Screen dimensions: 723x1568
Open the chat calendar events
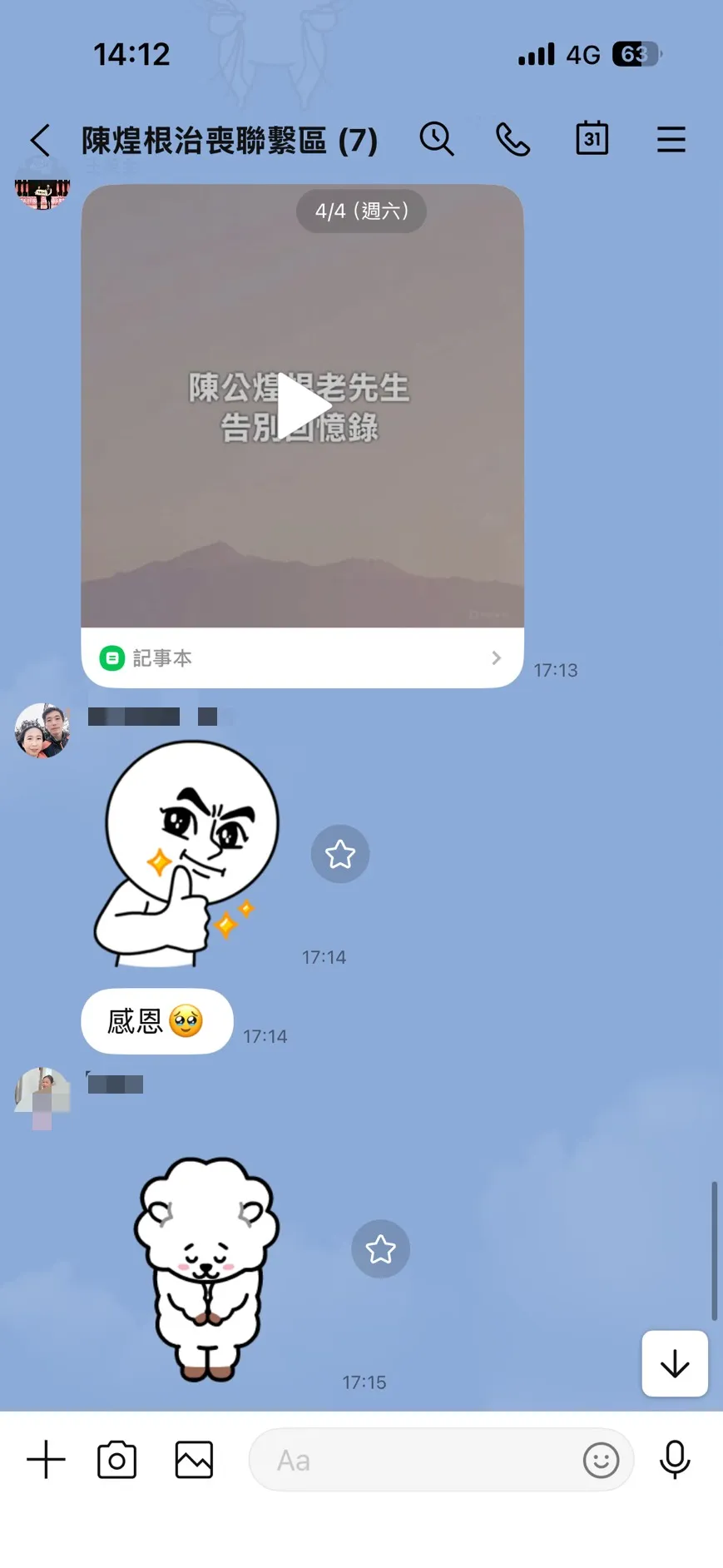(x=592, y=138)
